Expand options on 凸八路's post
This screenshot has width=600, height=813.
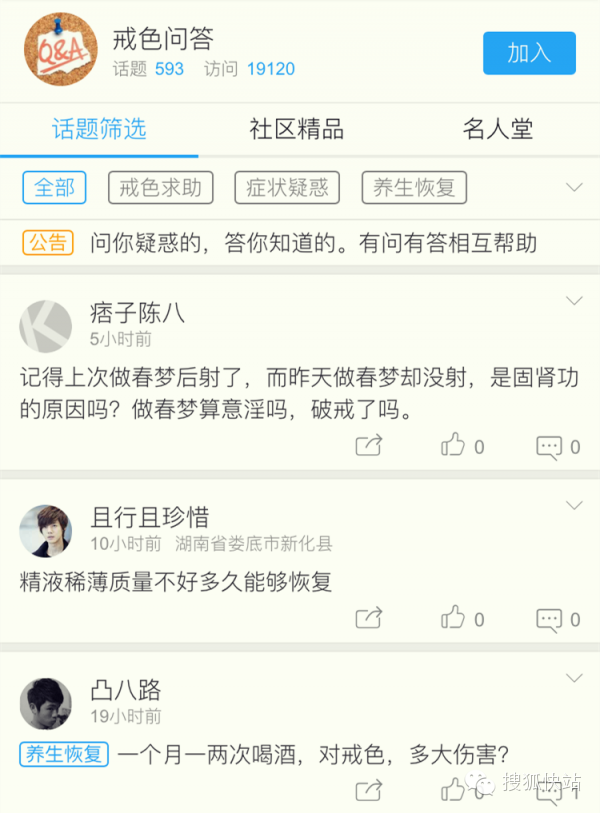[574, 678]
